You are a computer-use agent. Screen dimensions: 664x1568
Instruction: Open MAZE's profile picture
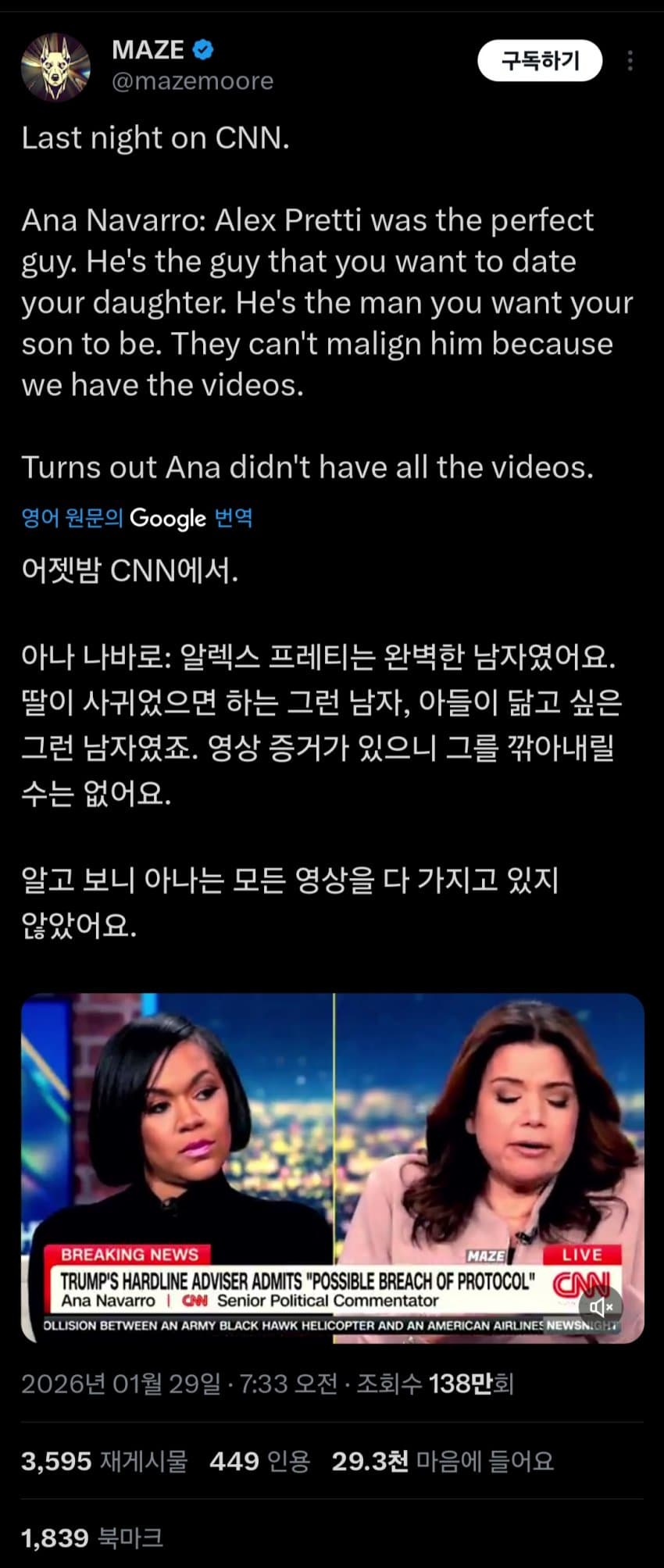pos(55,67)
